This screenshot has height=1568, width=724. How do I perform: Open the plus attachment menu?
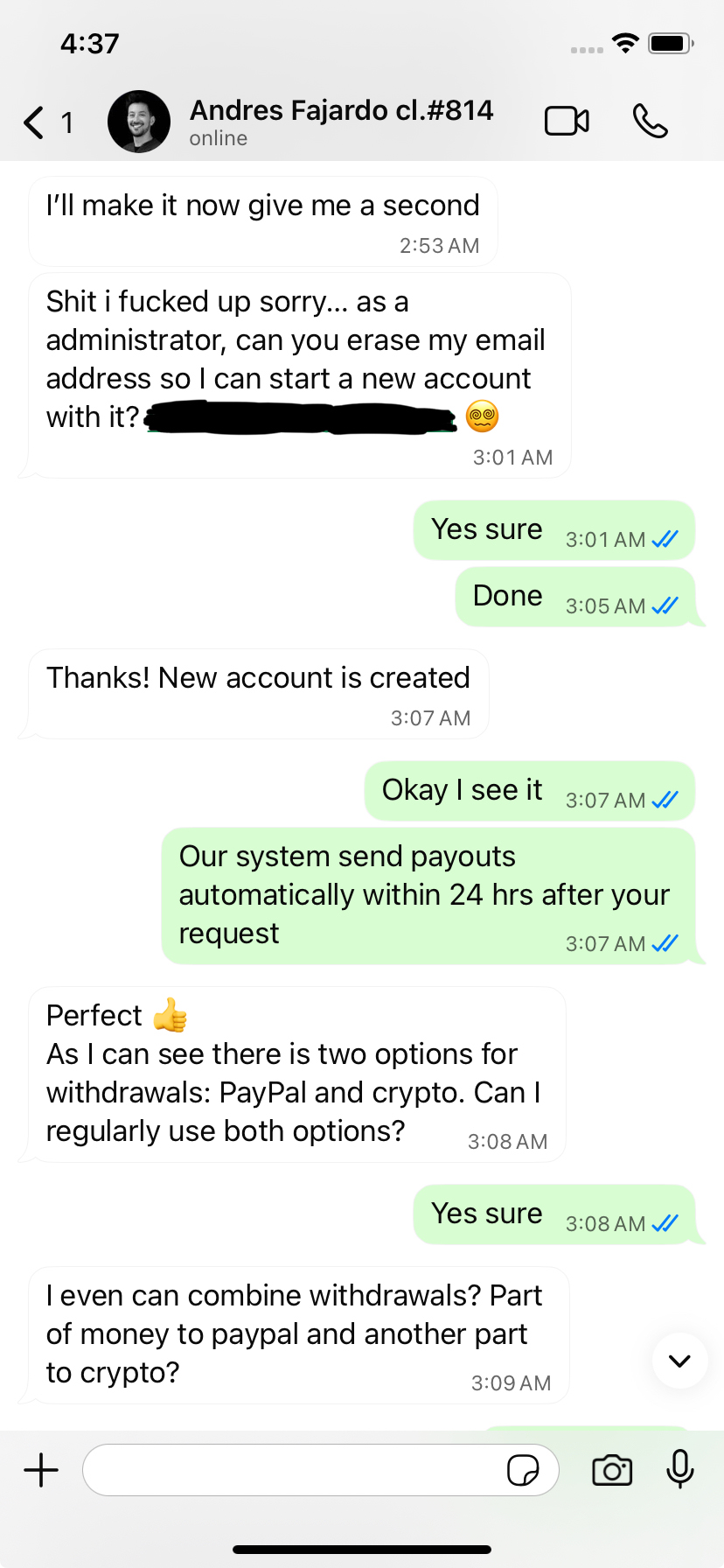41,1470
